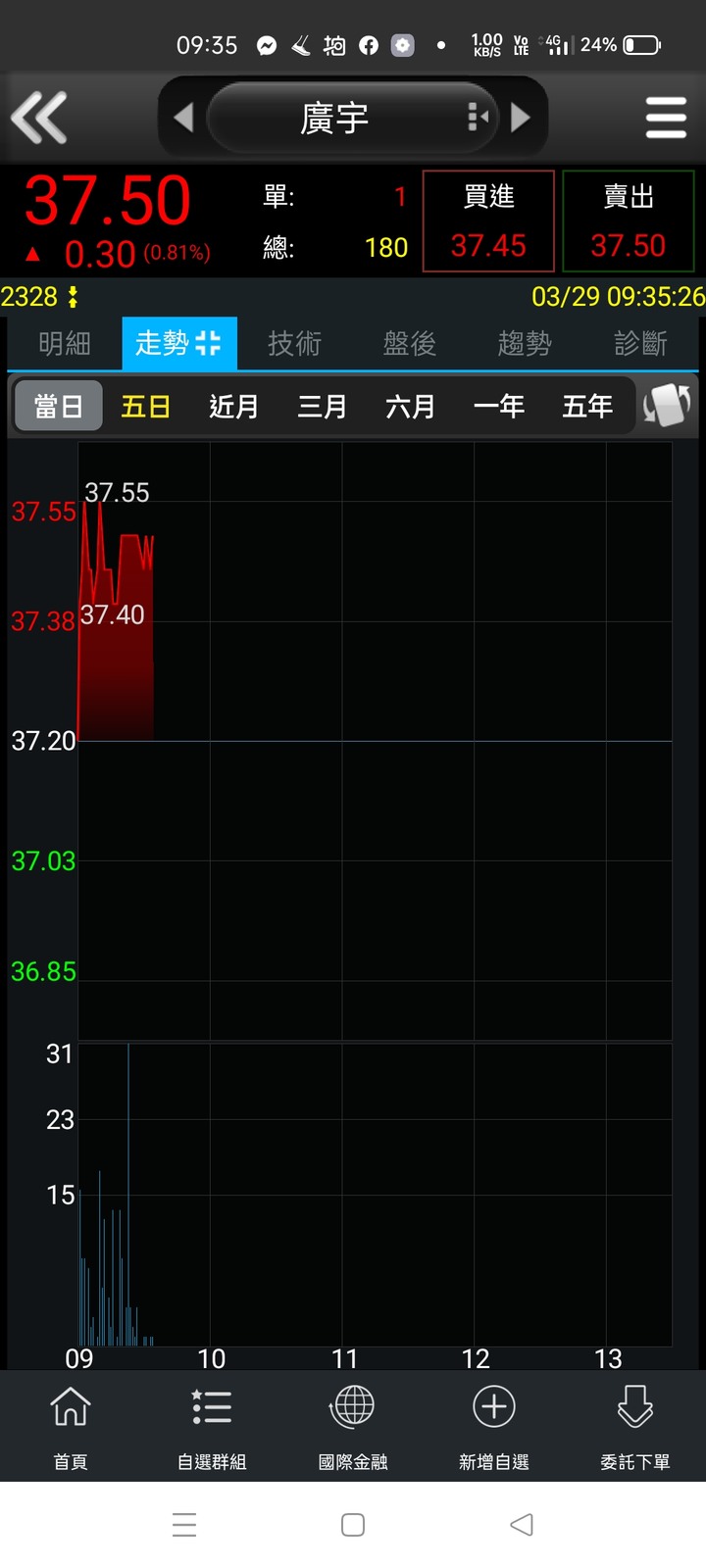This screenshot has height=1568, width=706.
Task: Add this stock via 新增自選
Action: coord(494,1426)
